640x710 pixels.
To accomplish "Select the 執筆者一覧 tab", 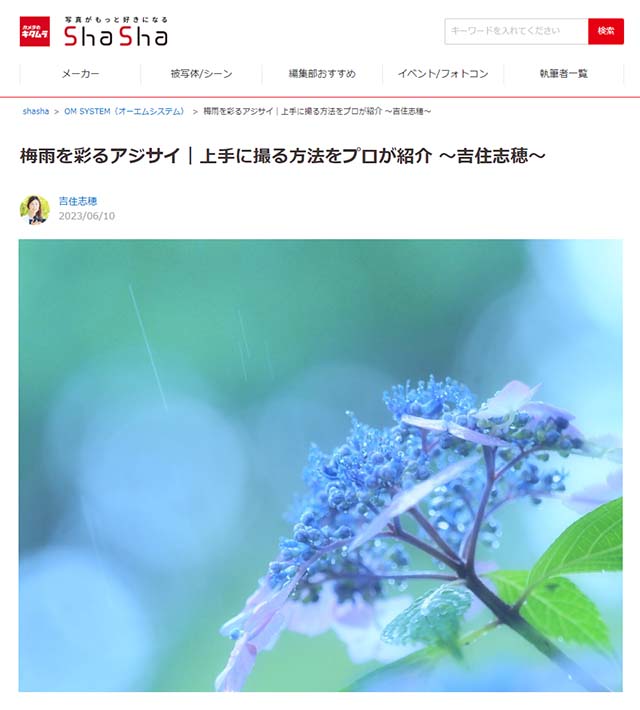I will pos(563,74).
